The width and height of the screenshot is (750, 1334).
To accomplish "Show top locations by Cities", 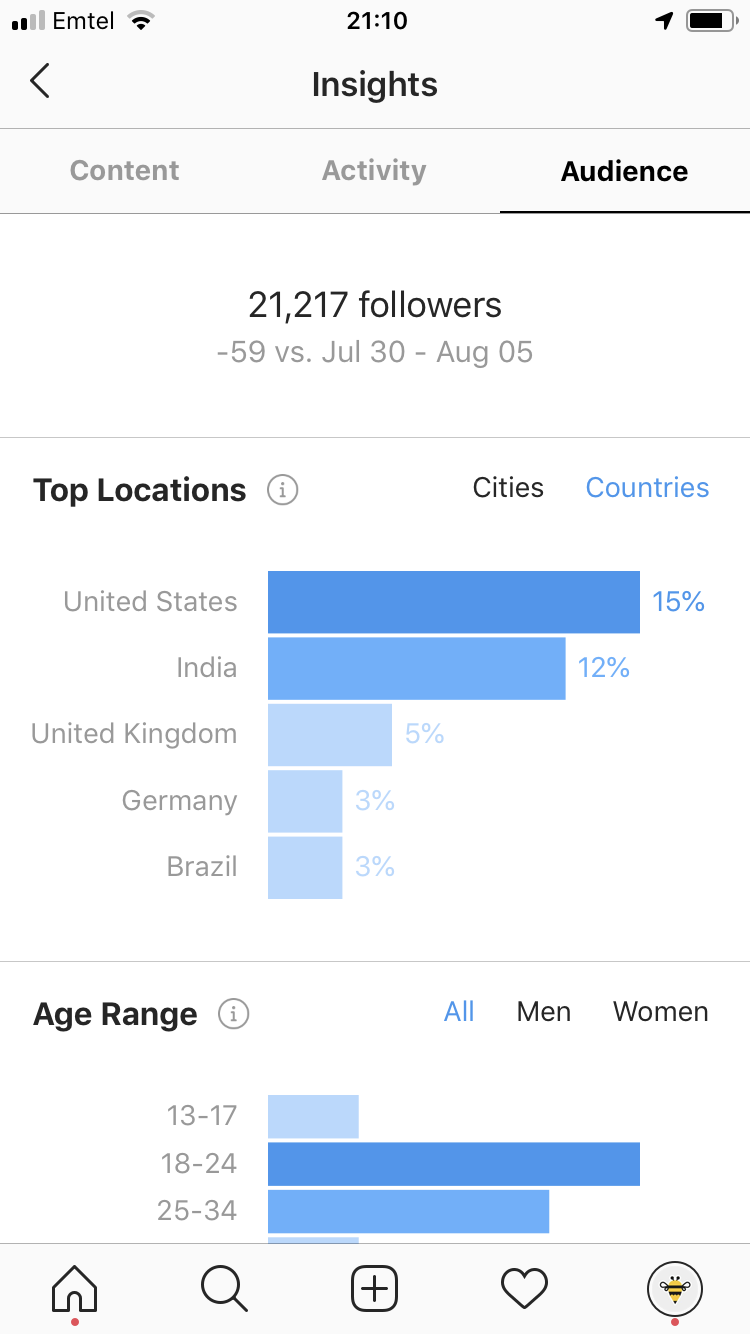I will click(508, 488).
